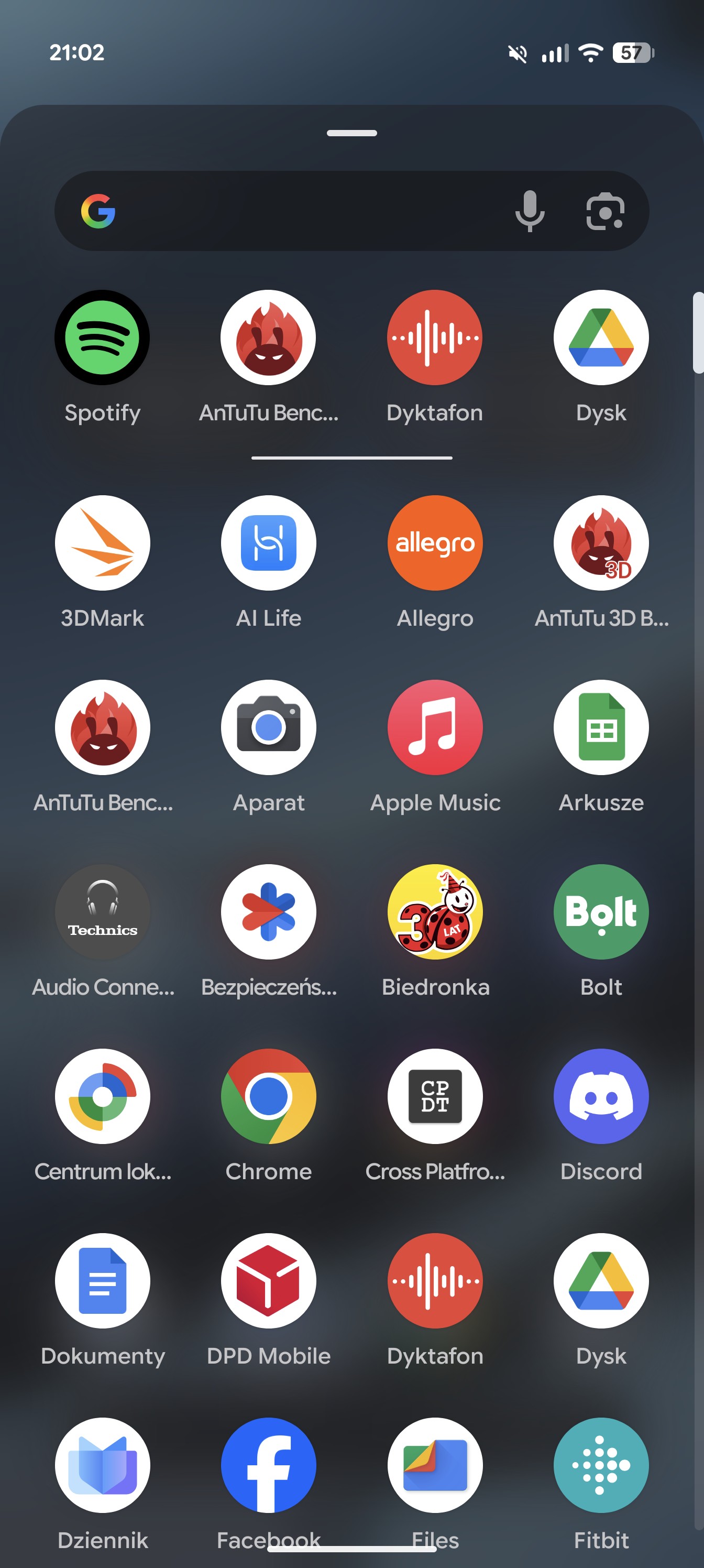The height and width of the screenshot is (1568, 704).
Task: Open Technics Audio Connect
Action: pos(102,912)
